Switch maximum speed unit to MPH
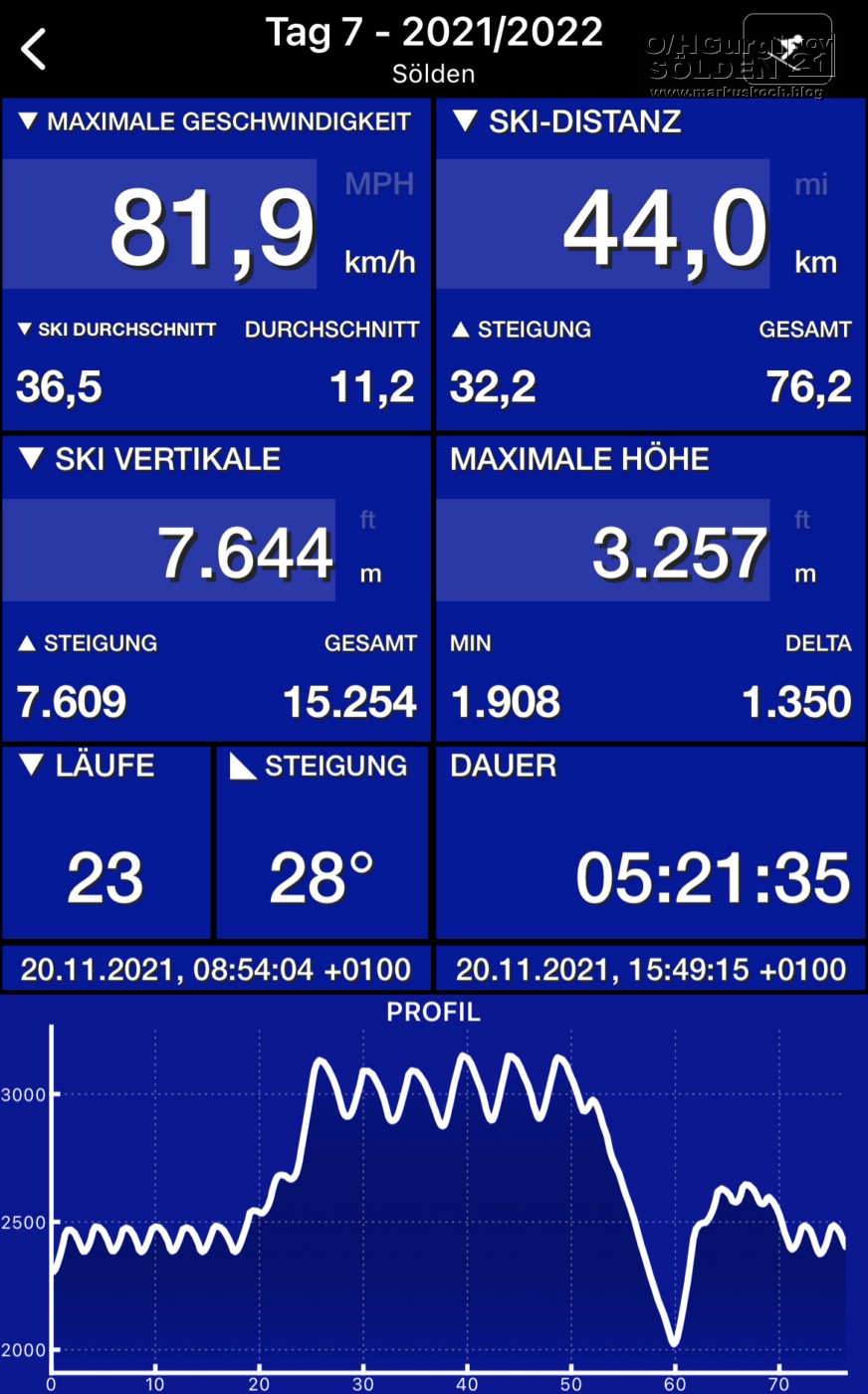 (x=378, y=184)
